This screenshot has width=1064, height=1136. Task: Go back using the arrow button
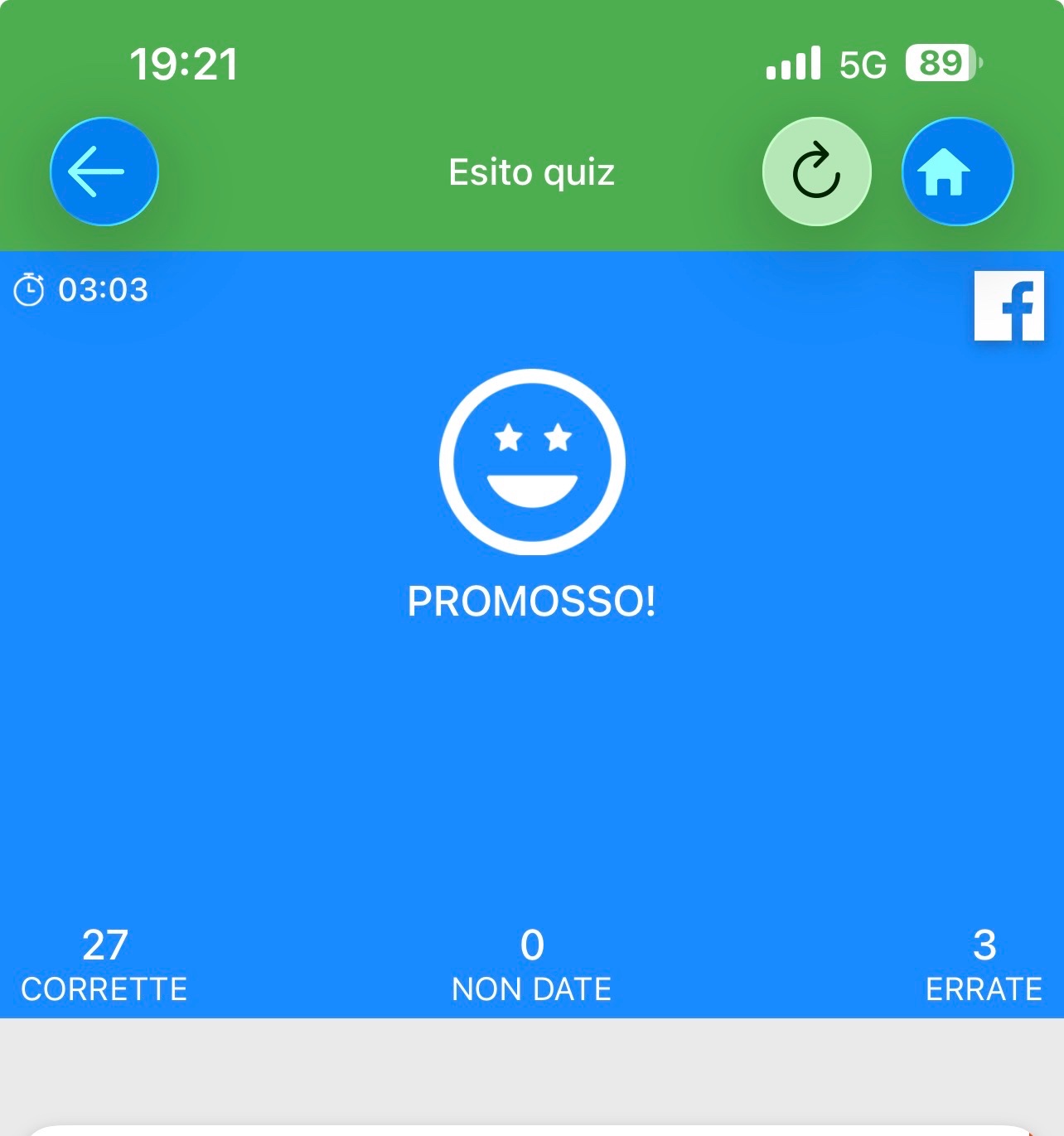104,172
